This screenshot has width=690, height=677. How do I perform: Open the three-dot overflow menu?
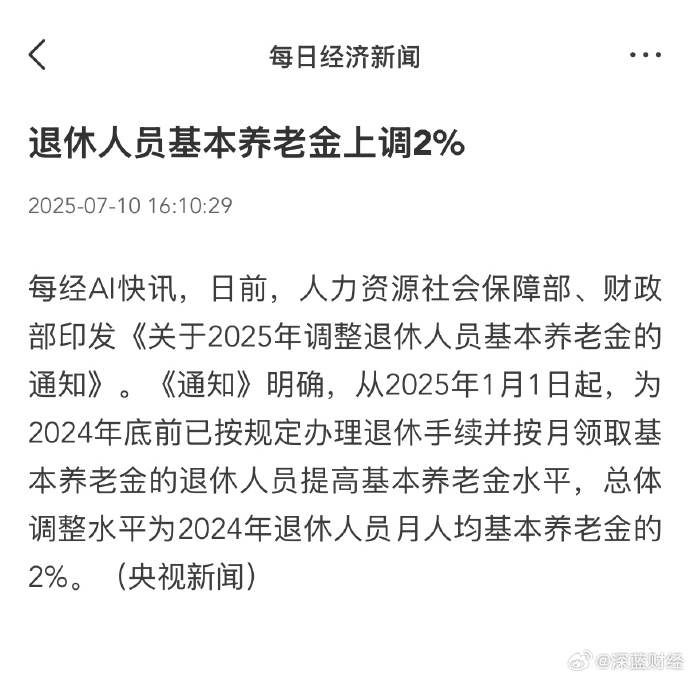click(x=645, y=55)
